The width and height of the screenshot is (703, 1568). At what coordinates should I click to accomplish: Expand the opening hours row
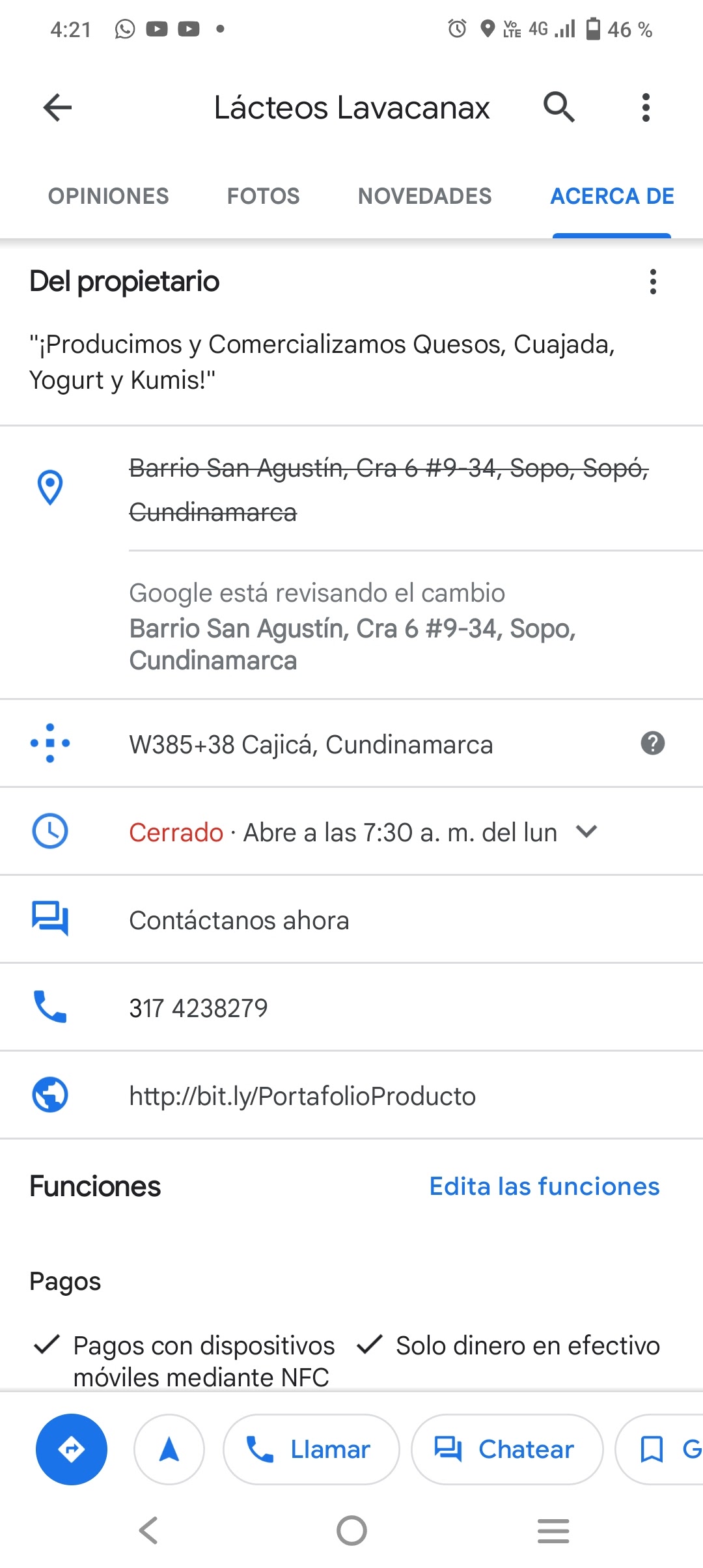pos(586,832)
